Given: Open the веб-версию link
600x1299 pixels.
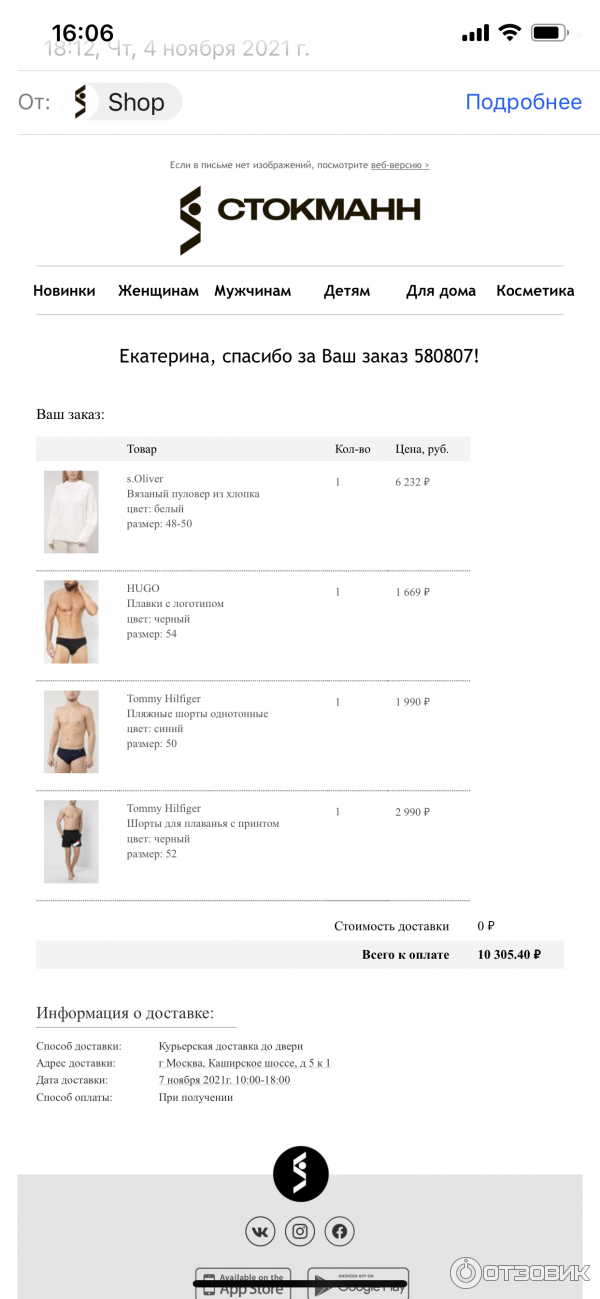Looking at the screenshot, I should (x=399, y=165).
